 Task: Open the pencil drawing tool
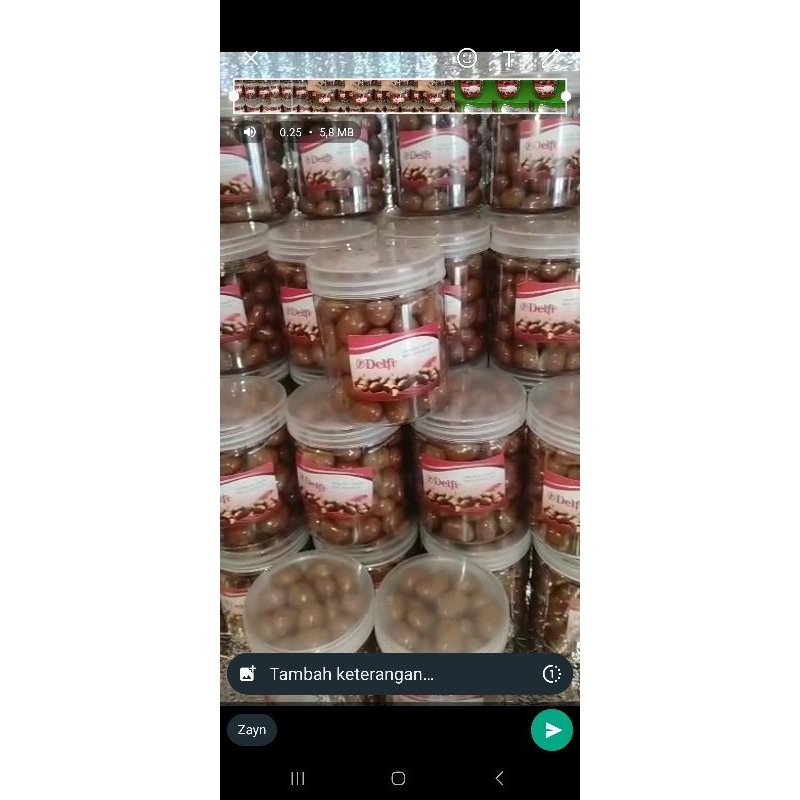click(x=552, y=59)
